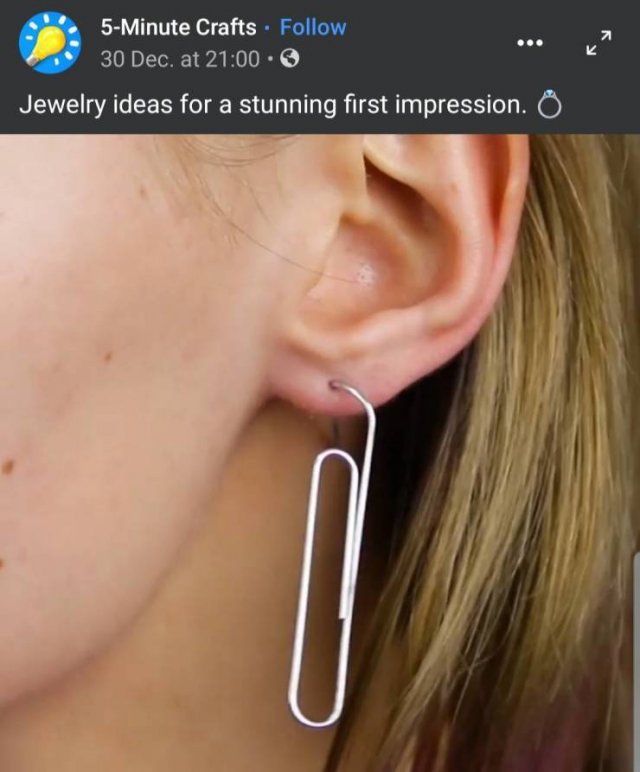Screen dimensions: 640x772
Task: Follow the 5-Minute Crafts page
Action: [x=312, y=27]
